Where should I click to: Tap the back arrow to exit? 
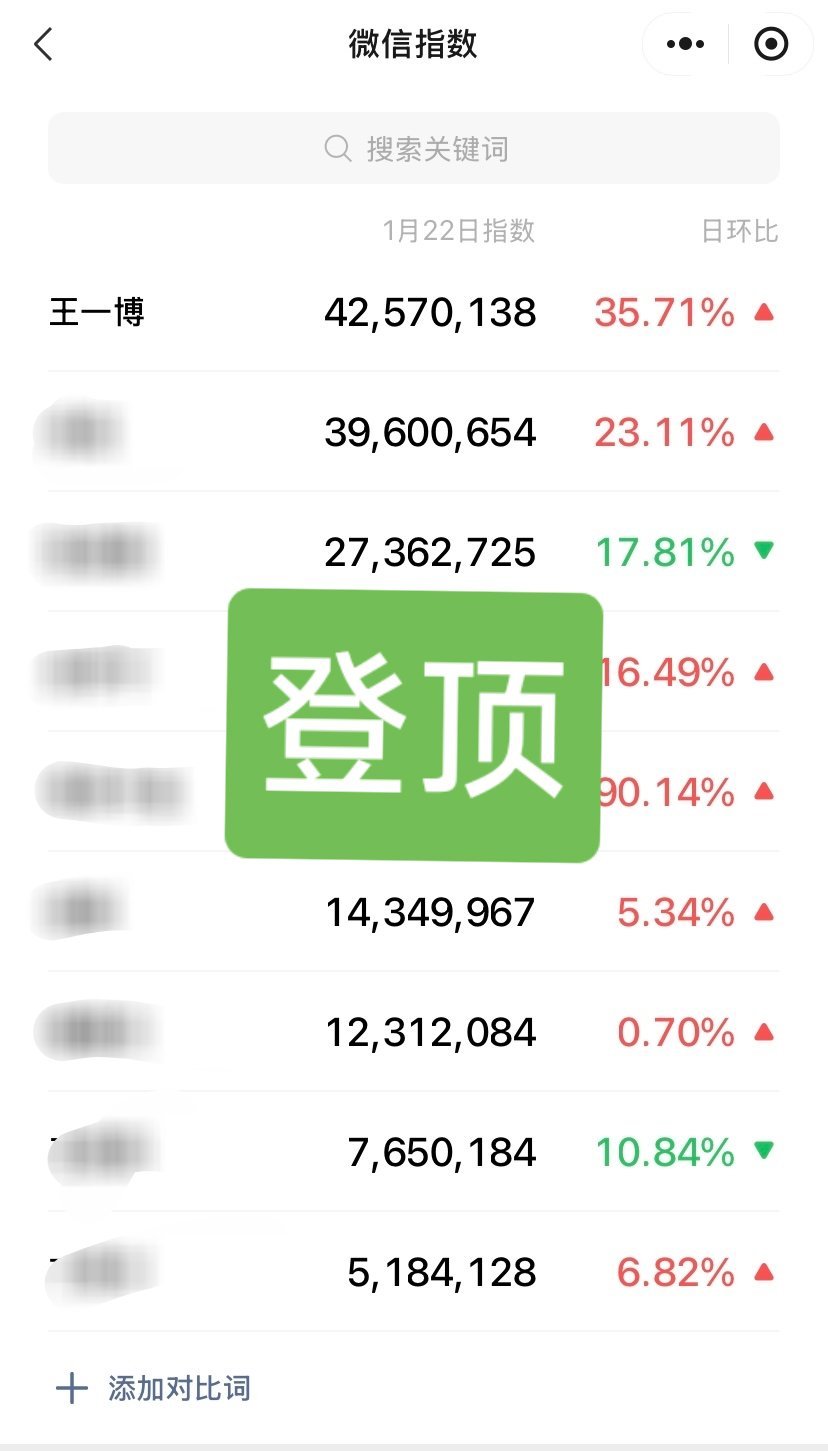(42, 44)
